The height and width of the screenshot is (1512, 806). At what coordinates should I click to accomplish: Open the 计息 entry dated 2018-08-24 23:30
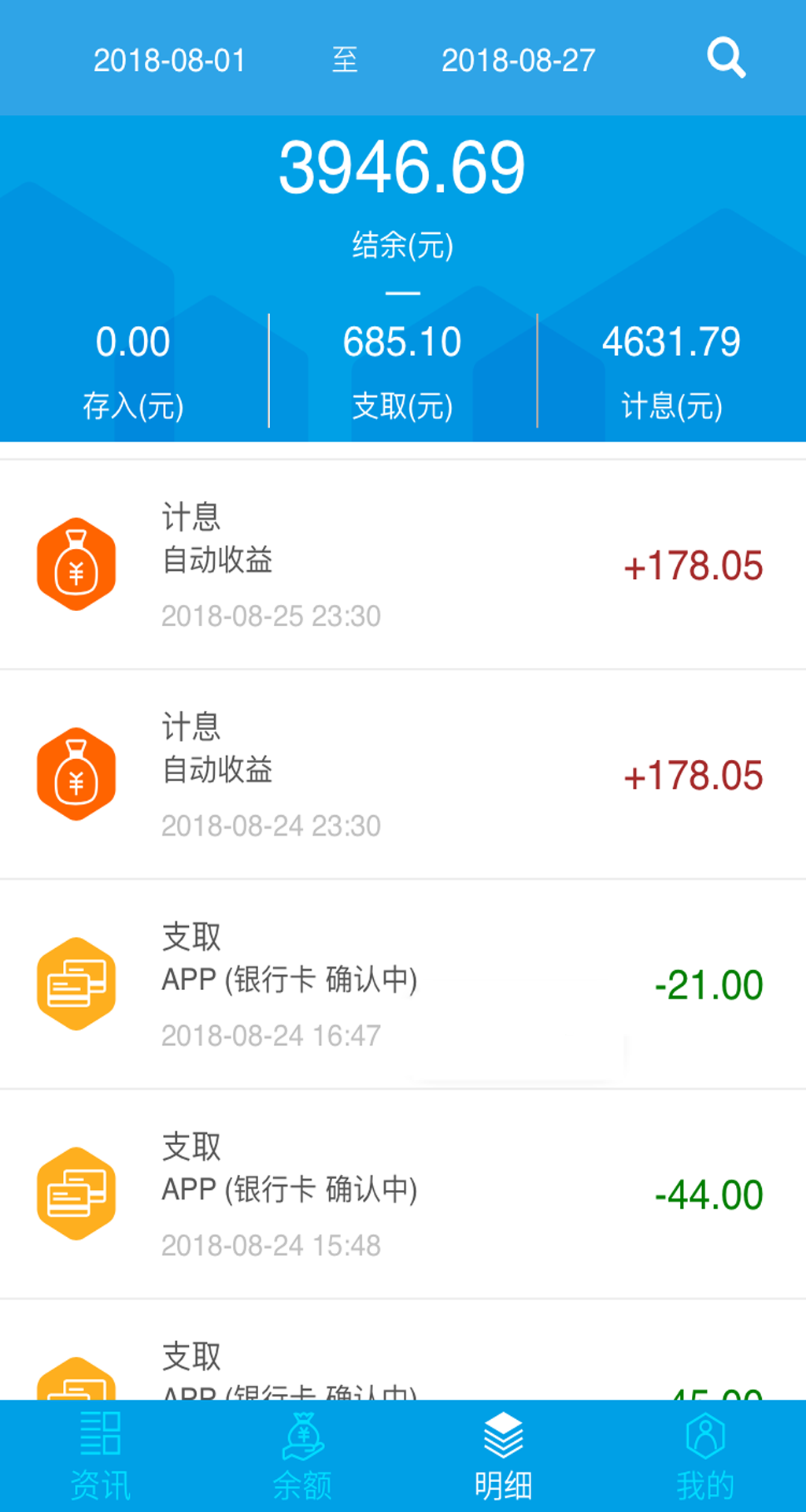(403, 775)
